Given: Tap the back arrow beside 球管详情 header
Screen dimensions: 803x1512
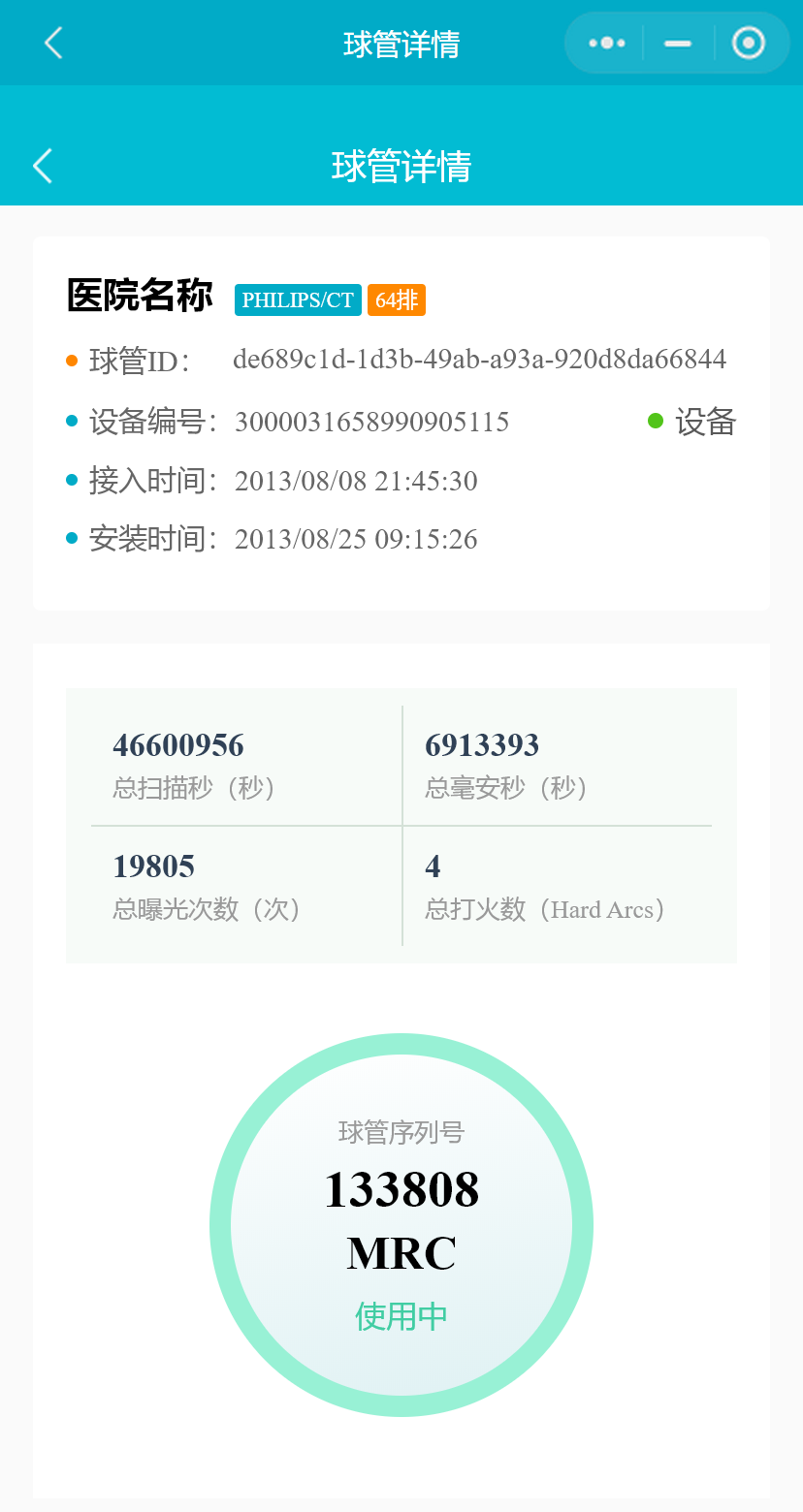Looking at the screenshot, I should point(43,166).
